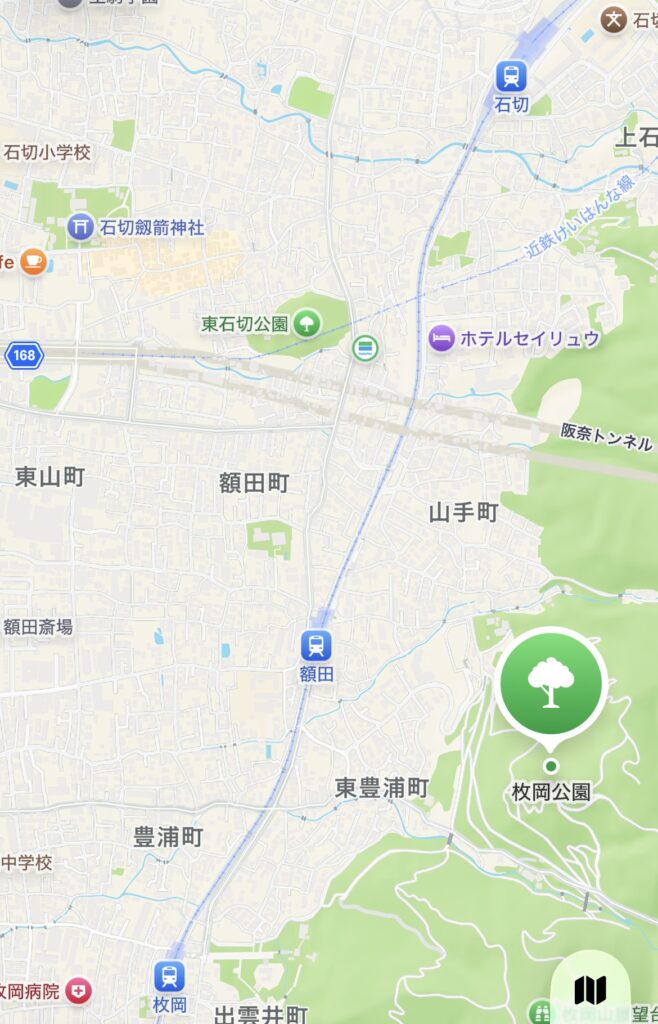
Task: Select 石切 train station marker
Action: (x=511, y=75)
